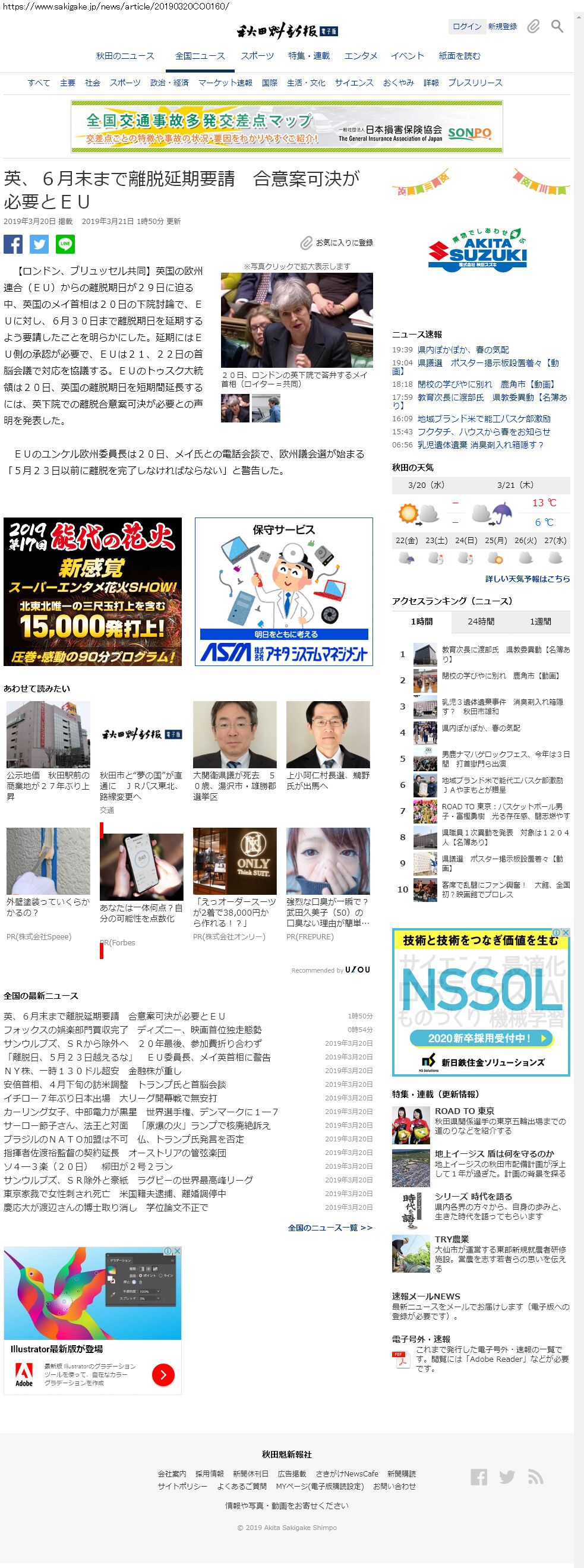Switch to 秋田のニュース tab
The height and width of the screenshot is (1568, 584).
point(125,56)
